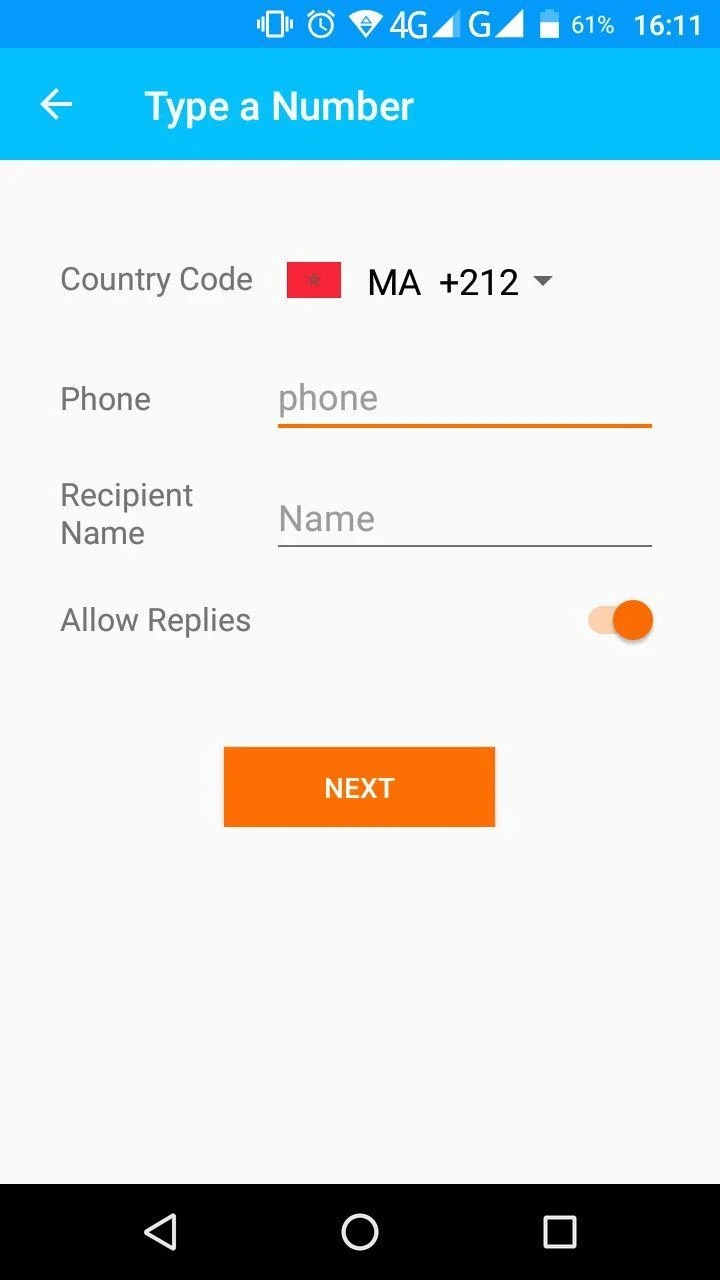Disable the Allow Replies switch
Image resolution: width=720 pixels, height=1280 pixels.
pyautogui.click(x=620, y=620)
